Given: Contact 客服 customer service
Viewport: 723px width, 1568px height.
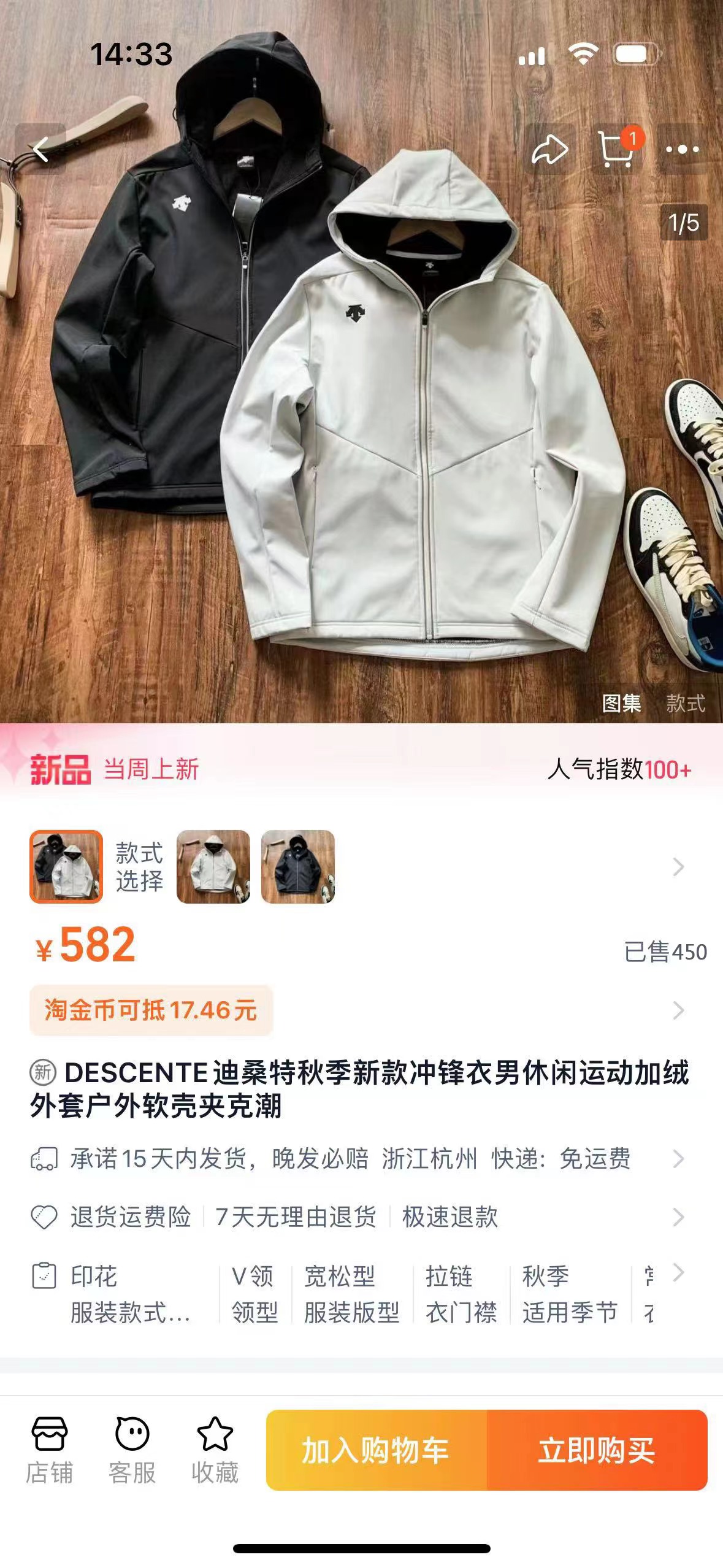Looking at the screenshot, I should pyautogui.click(x=132, y=1450).
